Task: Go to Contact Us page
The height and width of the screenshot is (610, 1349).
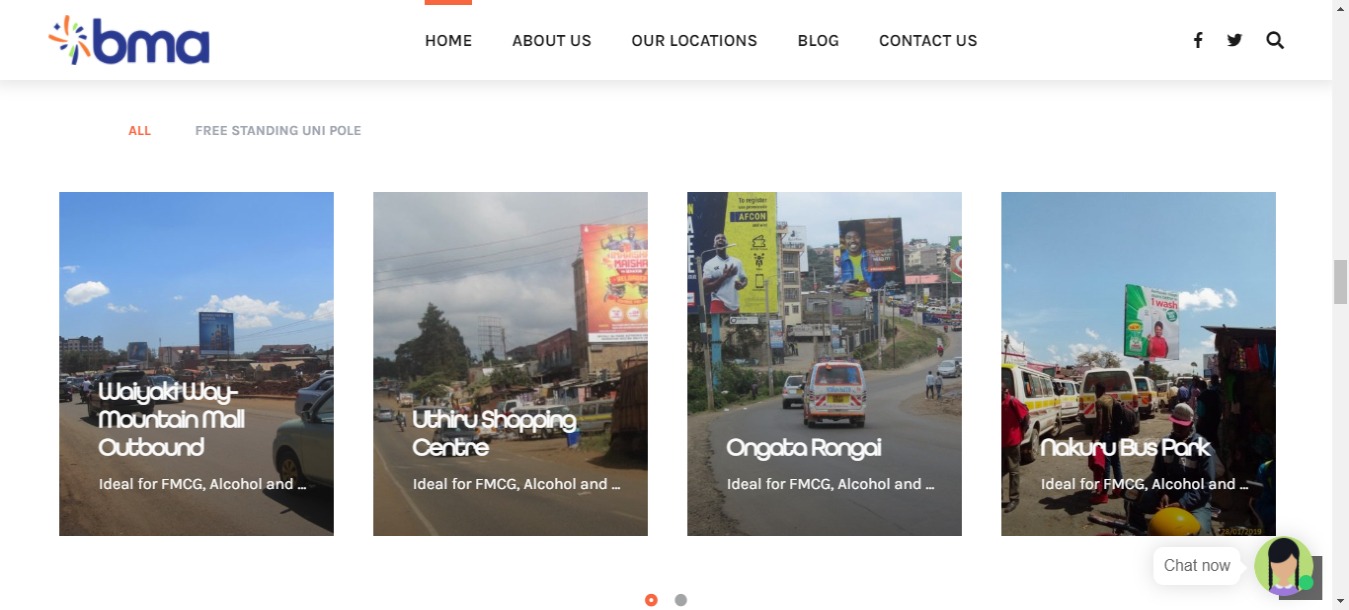Action: (x=927, y=41)
